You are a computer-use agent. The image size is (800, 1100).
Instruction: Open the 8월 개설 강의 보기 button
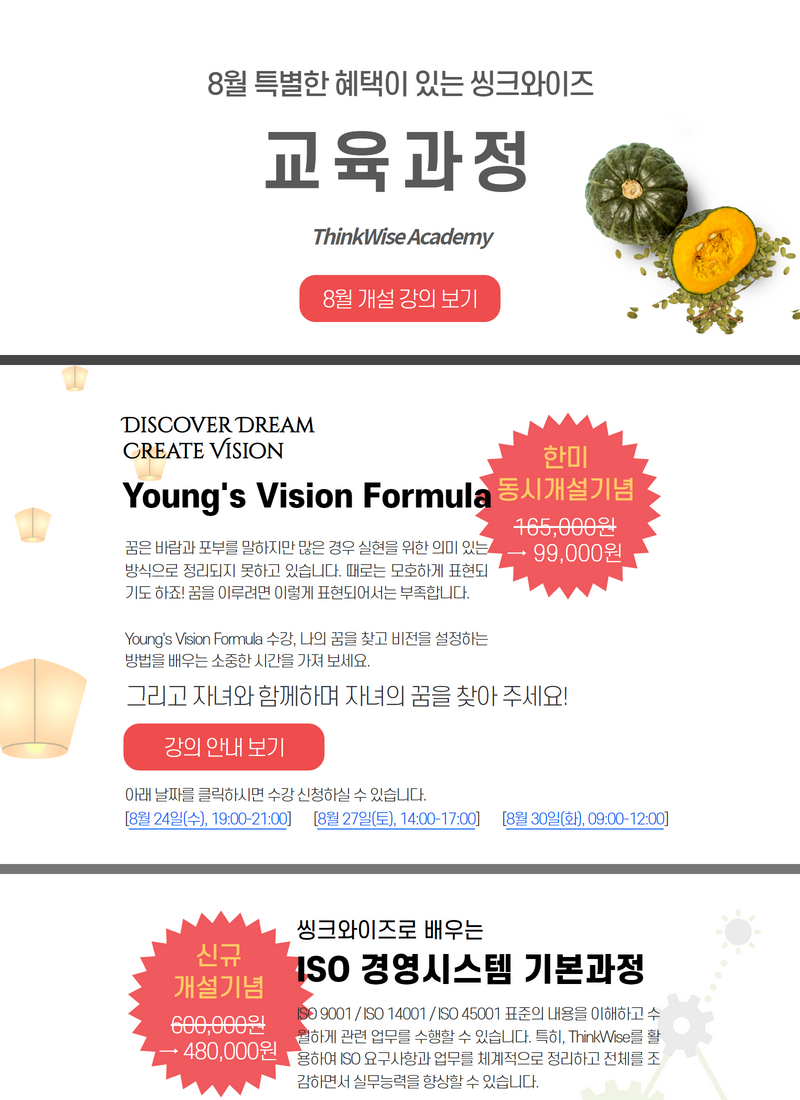click(x=399, y=298)
